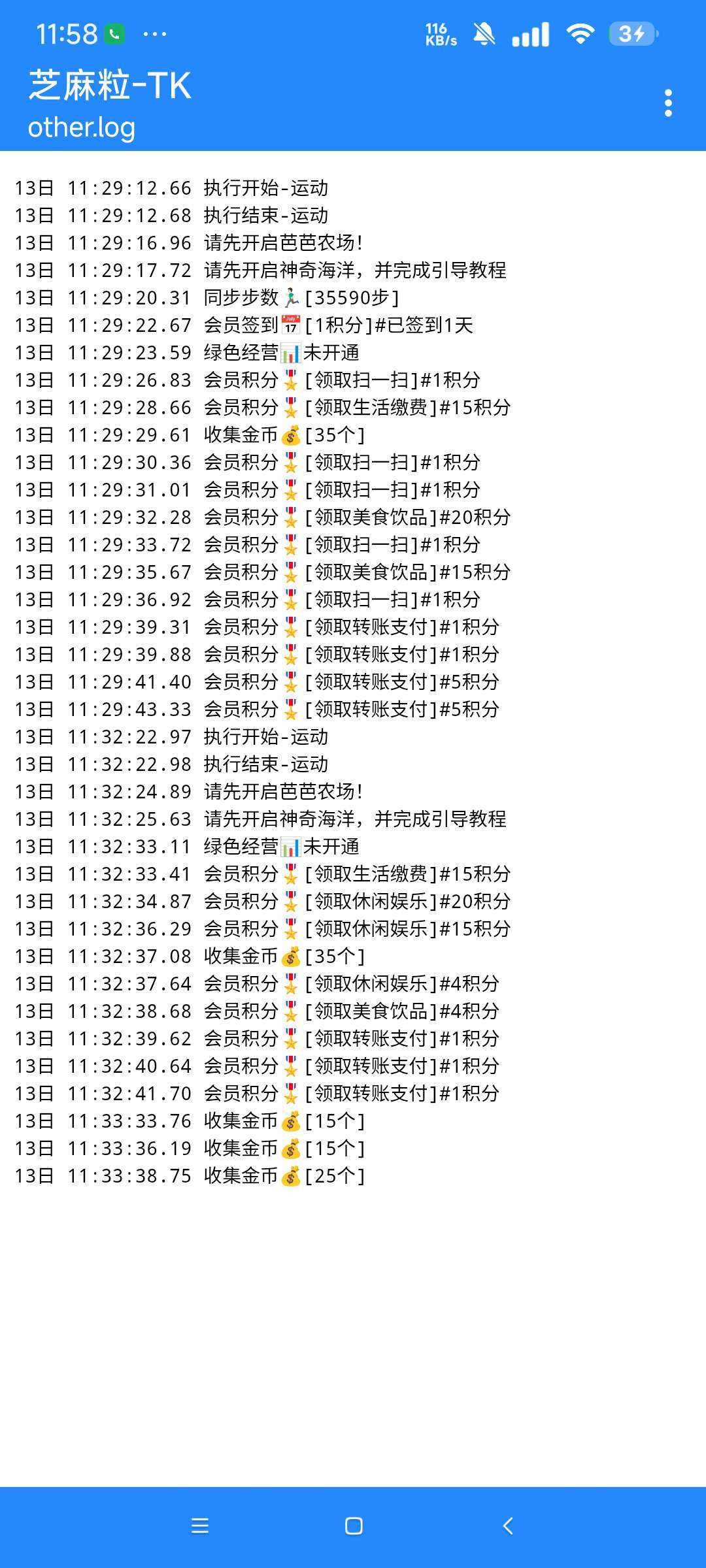Open the three-dot overflow menu
706x1568 pixels.
[667, 103]
